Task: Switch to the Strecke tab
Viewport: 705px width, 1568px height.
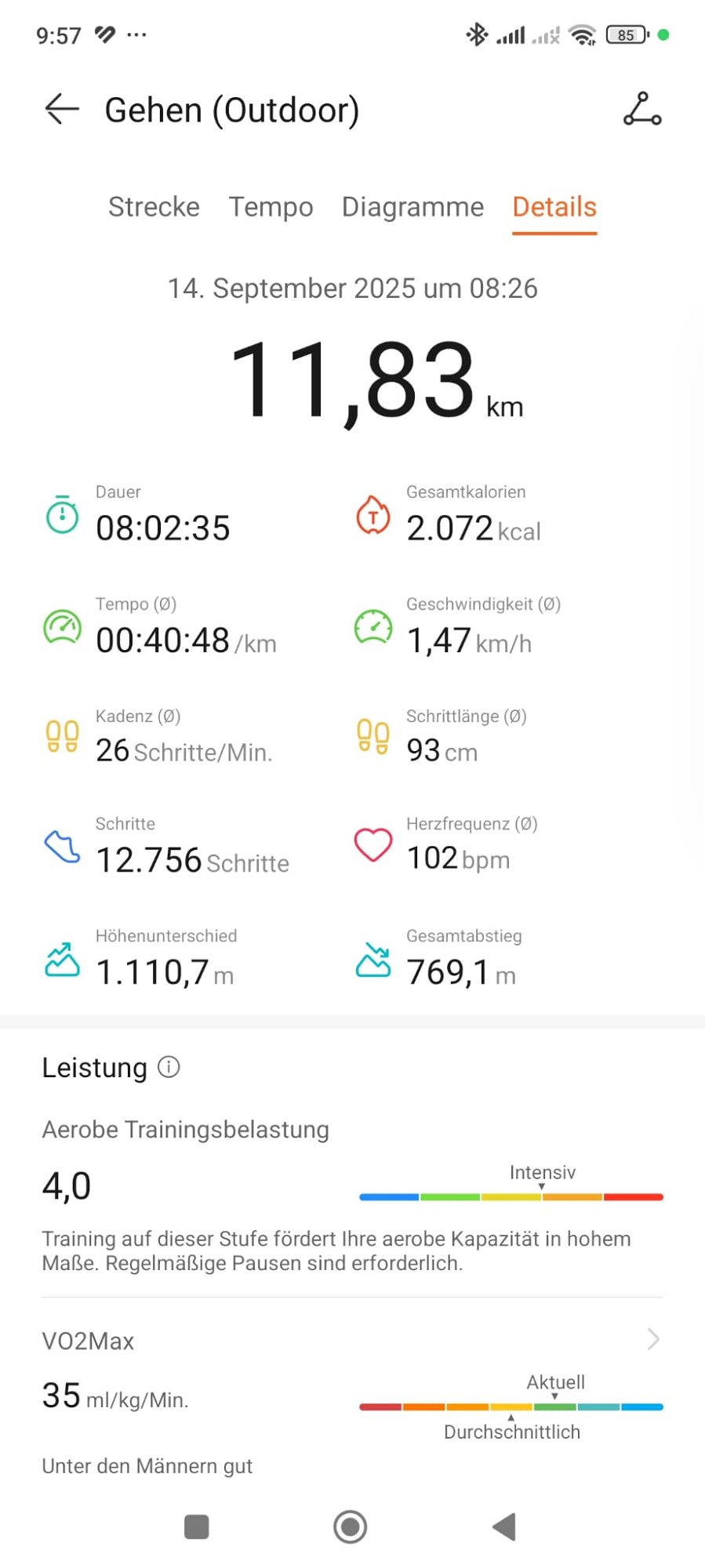Action: [154, 207]
